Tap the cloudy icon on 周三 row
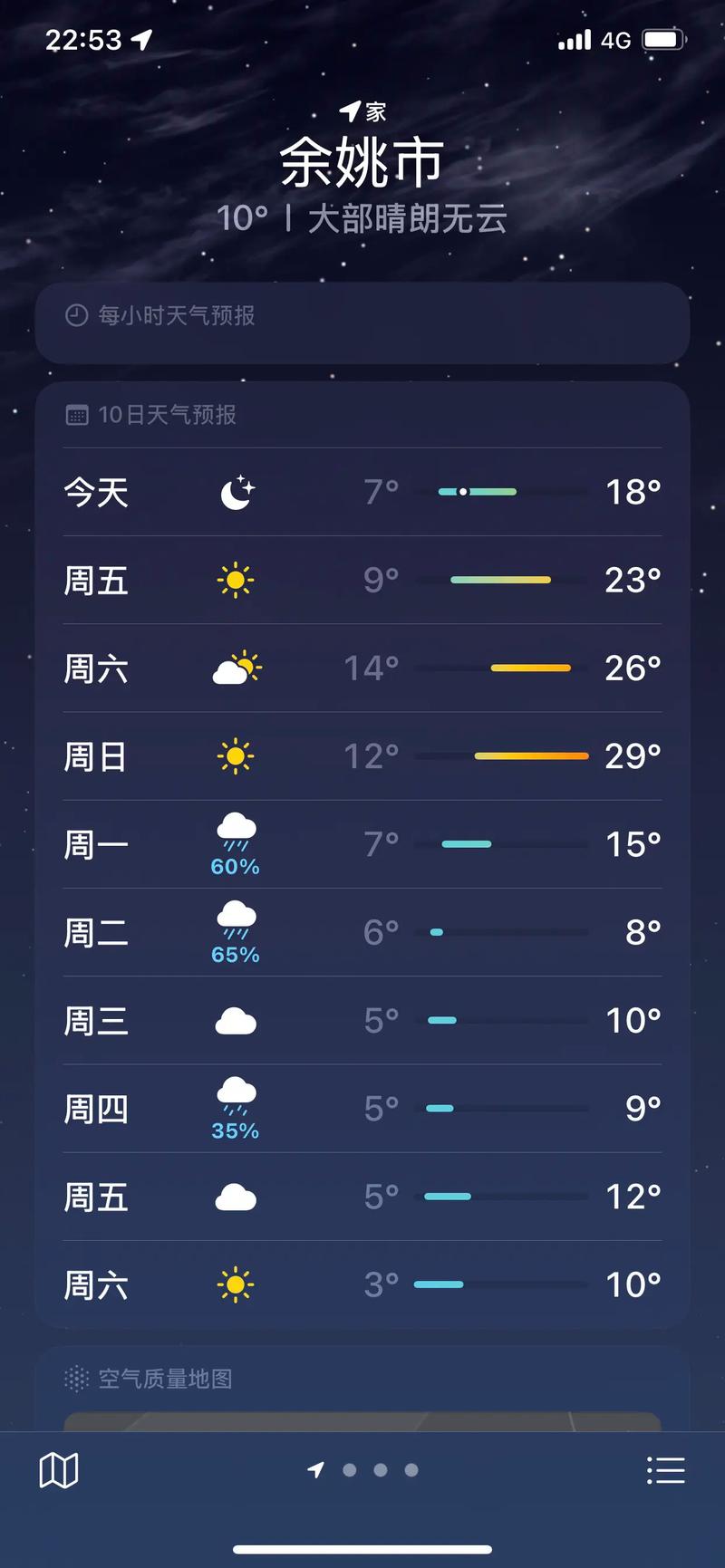 click(234, 1019)
